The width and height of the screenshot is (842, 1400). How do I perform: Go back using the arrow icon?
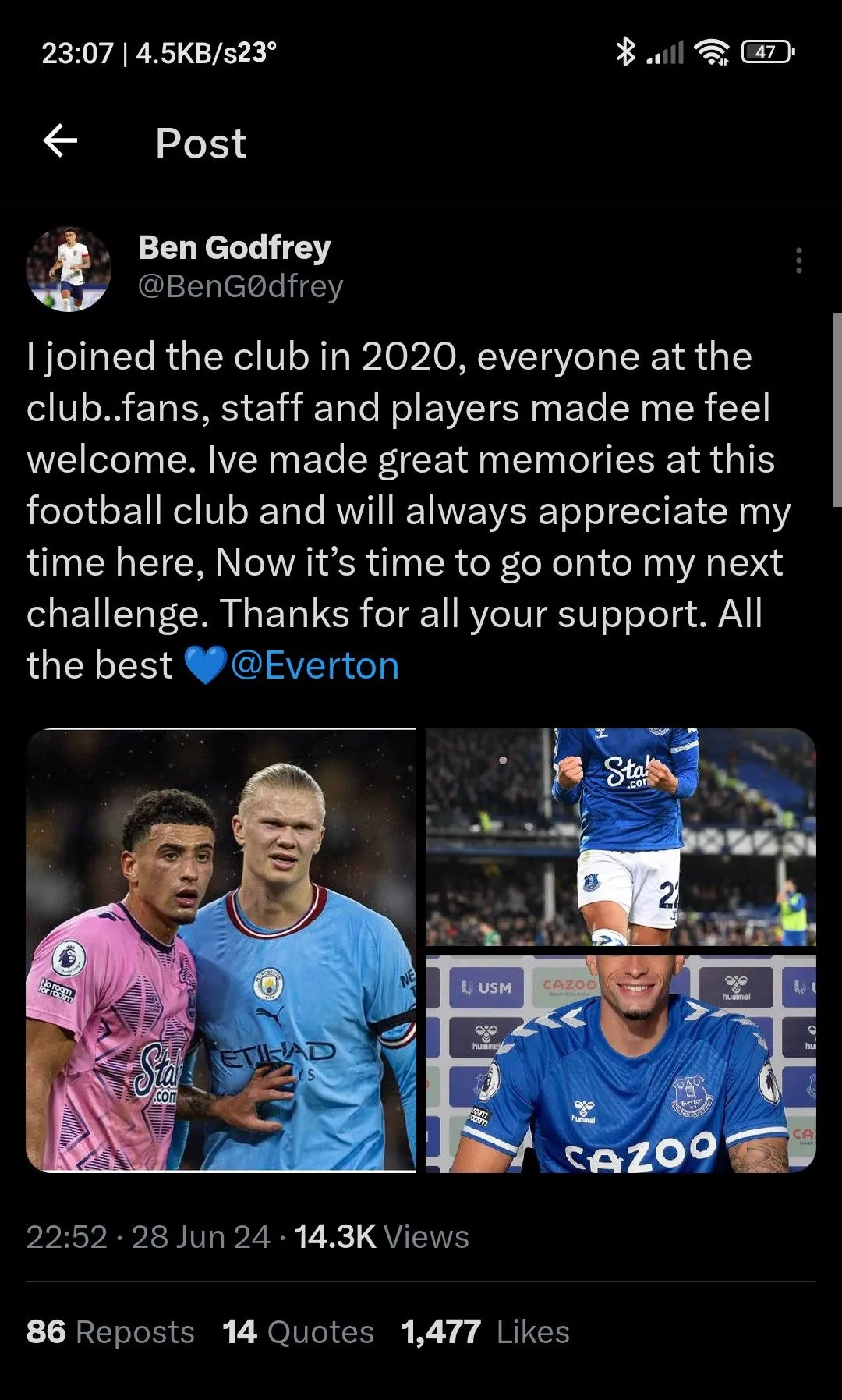click(x=60, y=142)
